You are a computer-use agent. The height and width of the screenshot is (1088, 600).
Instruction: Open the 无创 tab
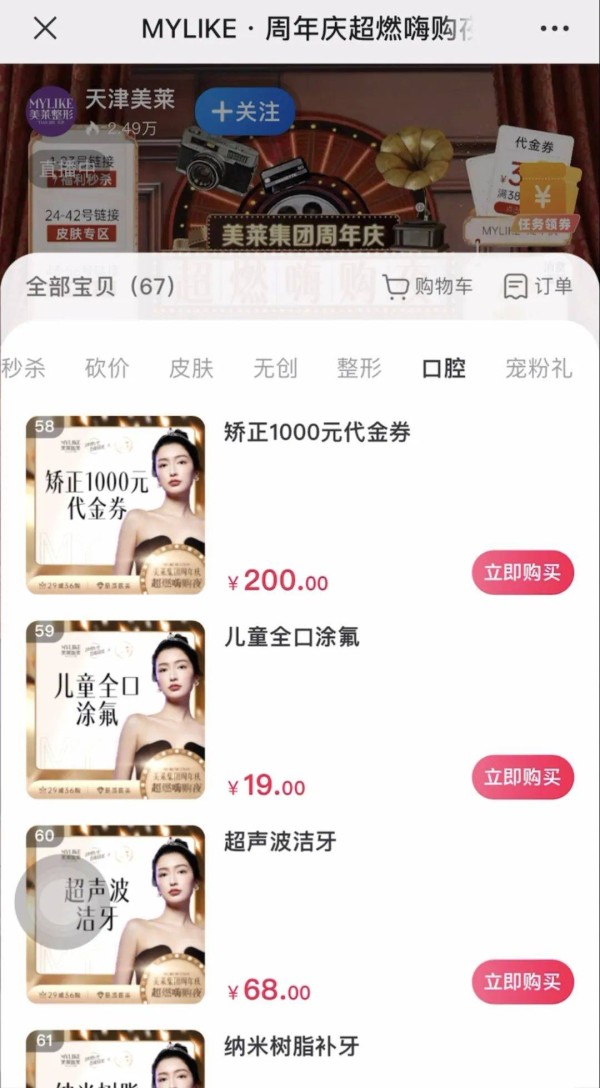coord(275,368)
